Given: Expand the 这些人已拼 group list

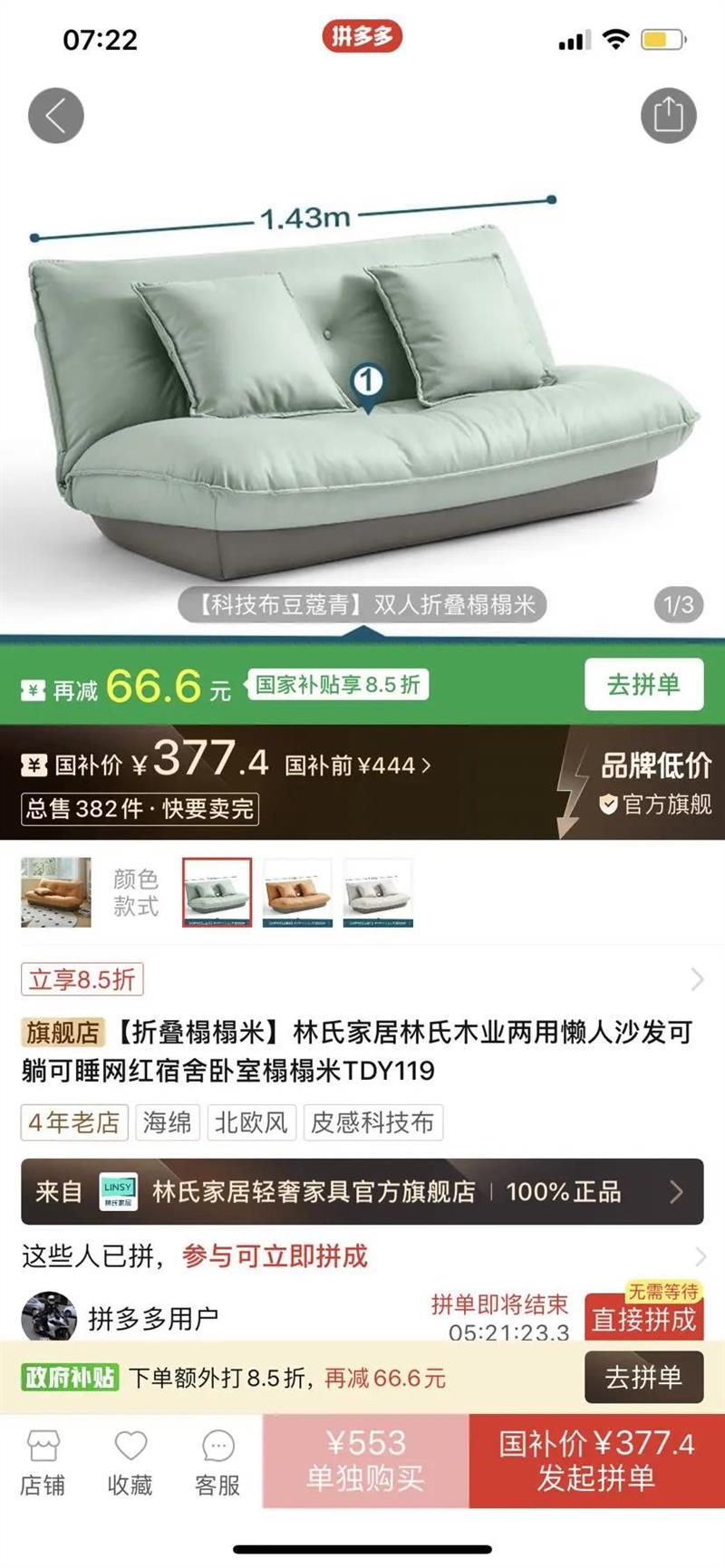Looking at the screenshot, I should click(362, 1256).
